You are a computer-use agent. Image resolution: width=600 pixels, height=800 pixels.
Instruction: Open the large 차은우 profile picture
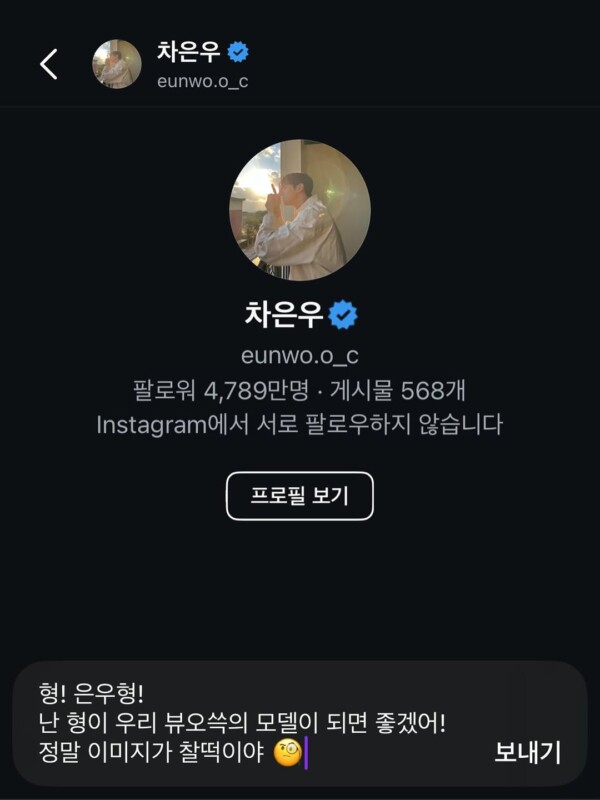(x=300, y=210)
